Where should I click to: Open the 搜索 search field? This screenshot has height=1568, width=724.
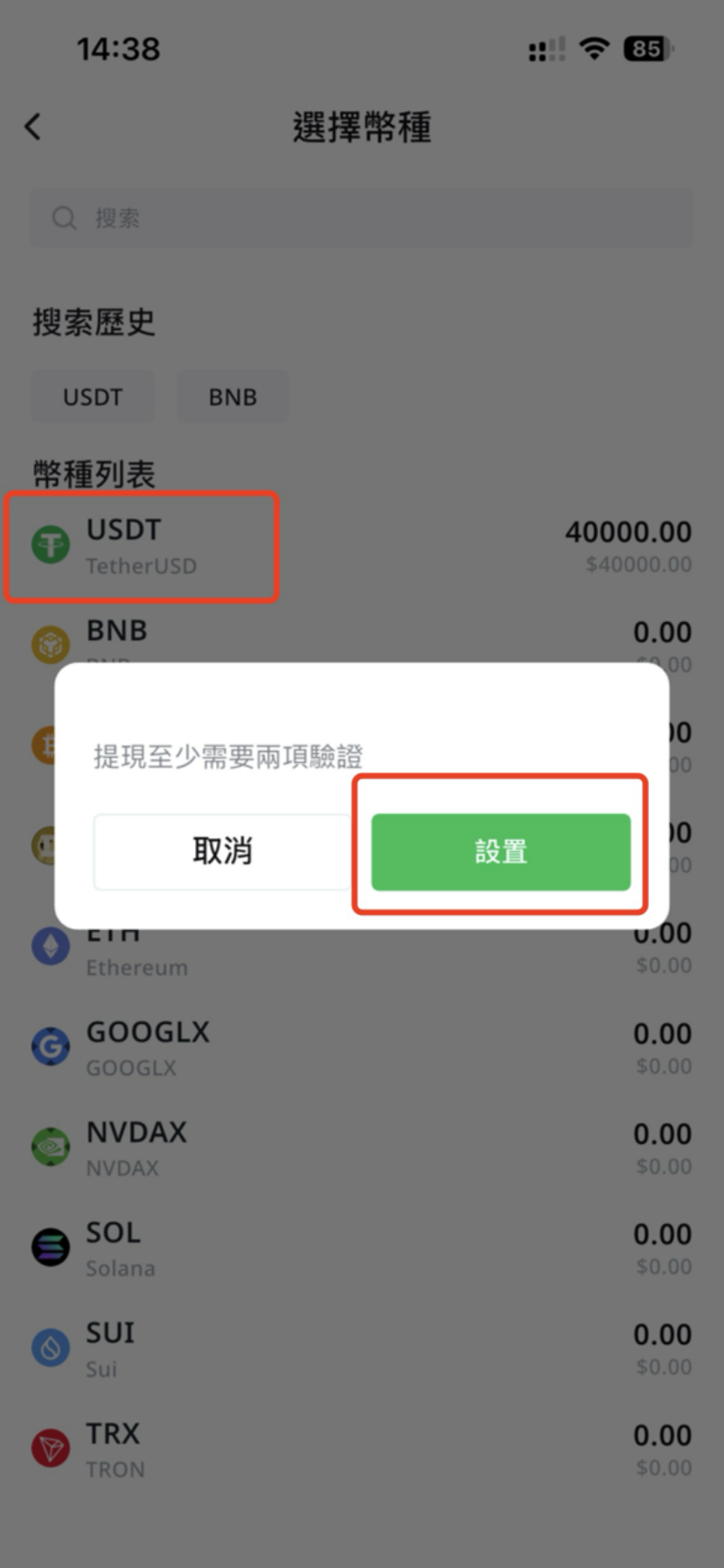(362, 218)
